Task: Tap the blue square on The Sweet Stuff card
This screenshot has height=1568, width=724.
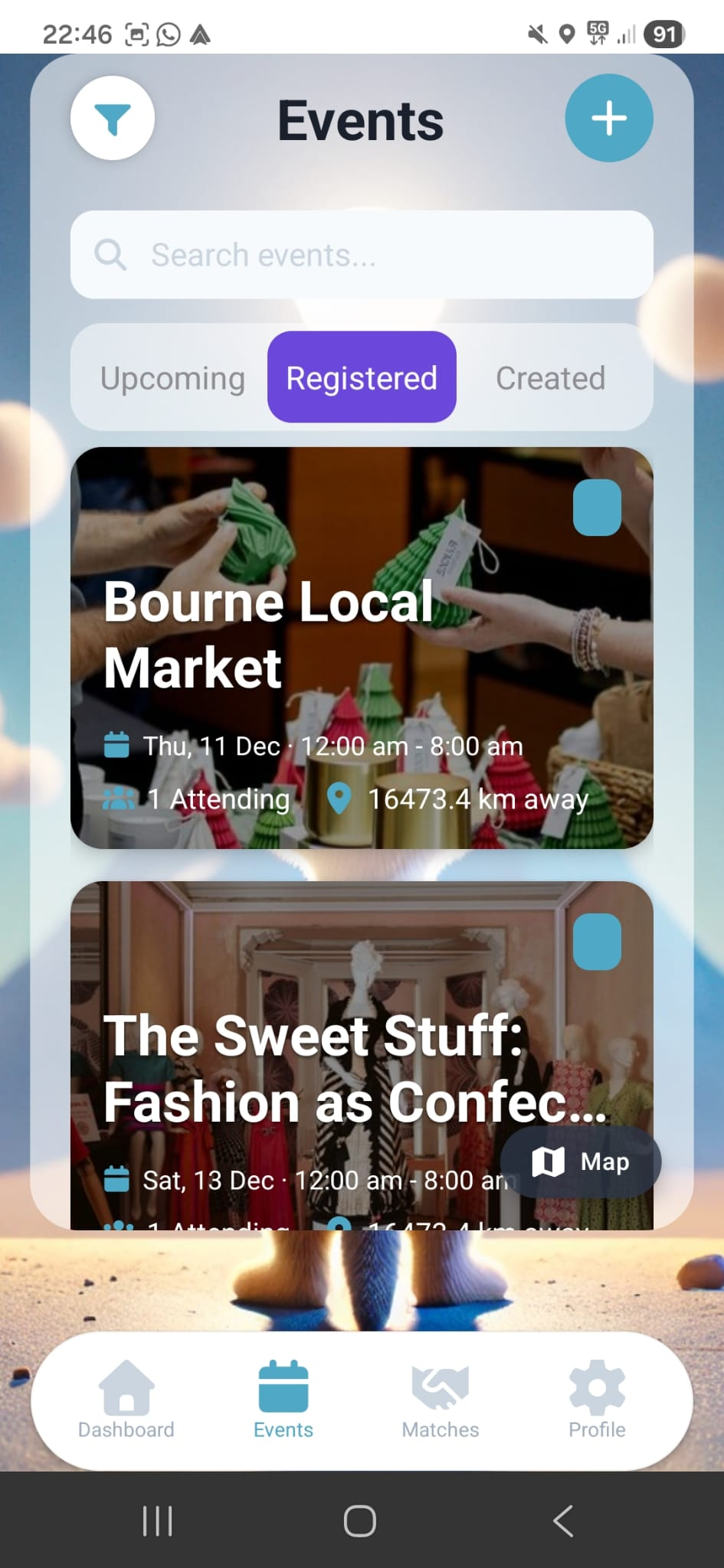Action: (597, 942)
